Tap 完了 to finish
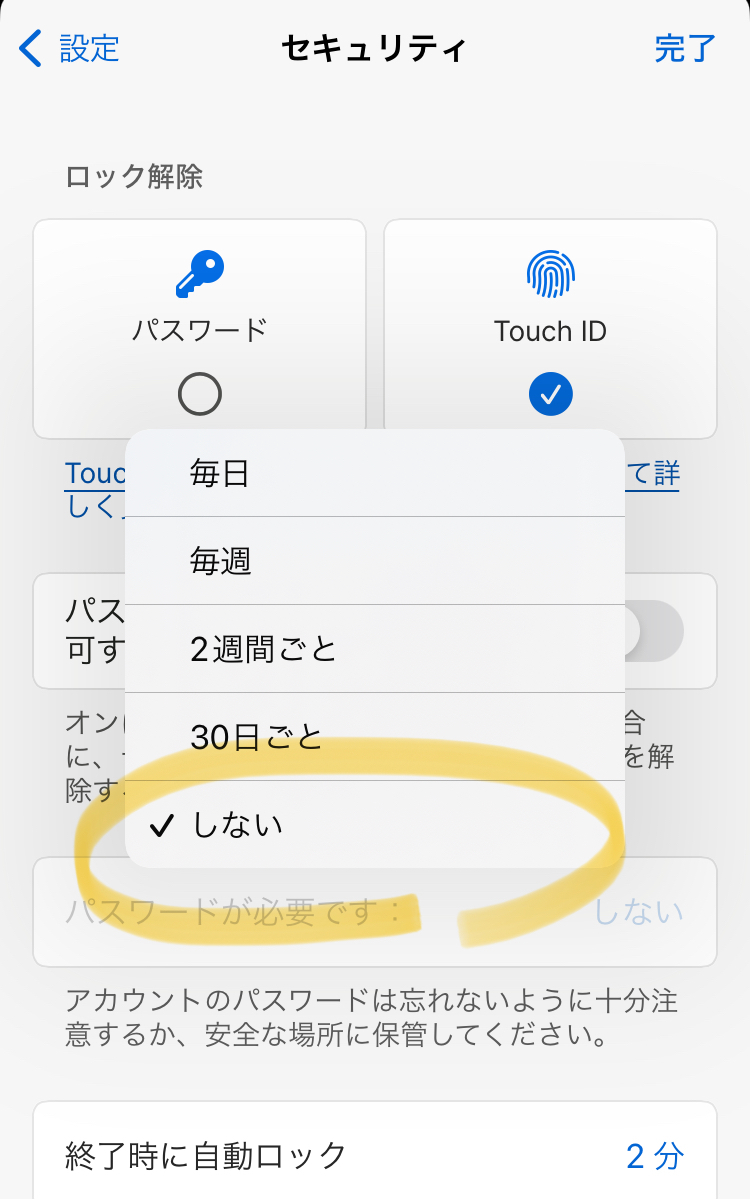 [x=684, y=49]
